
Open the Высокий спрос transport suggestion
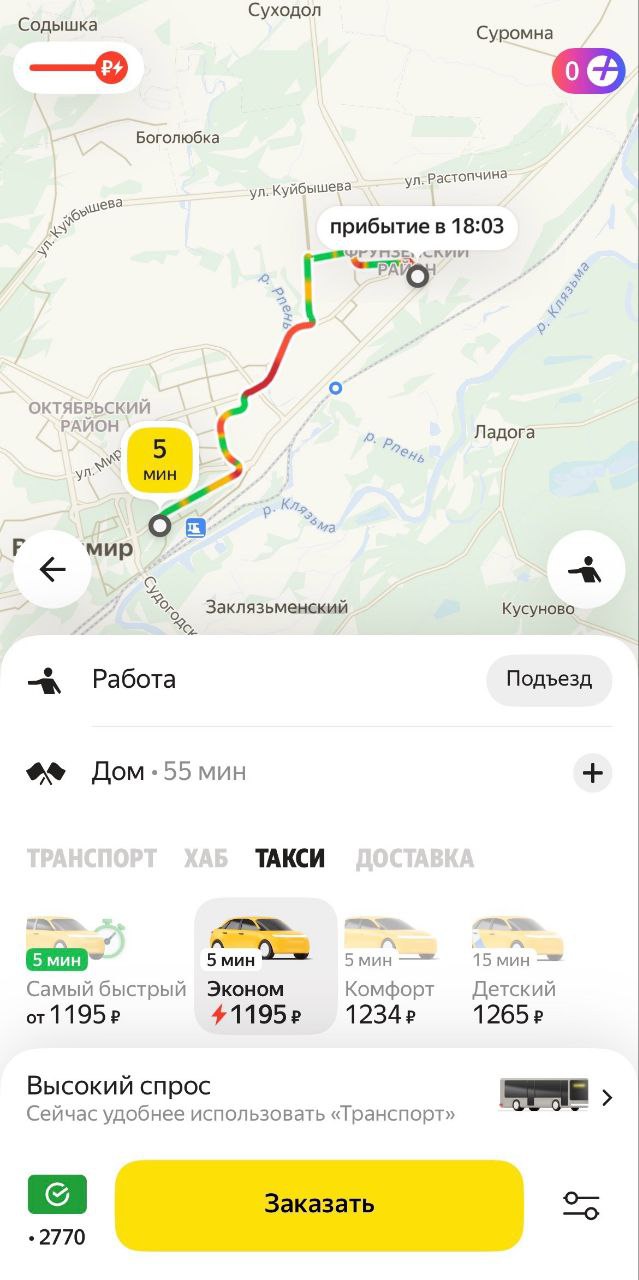click(x=319, y=1098)
